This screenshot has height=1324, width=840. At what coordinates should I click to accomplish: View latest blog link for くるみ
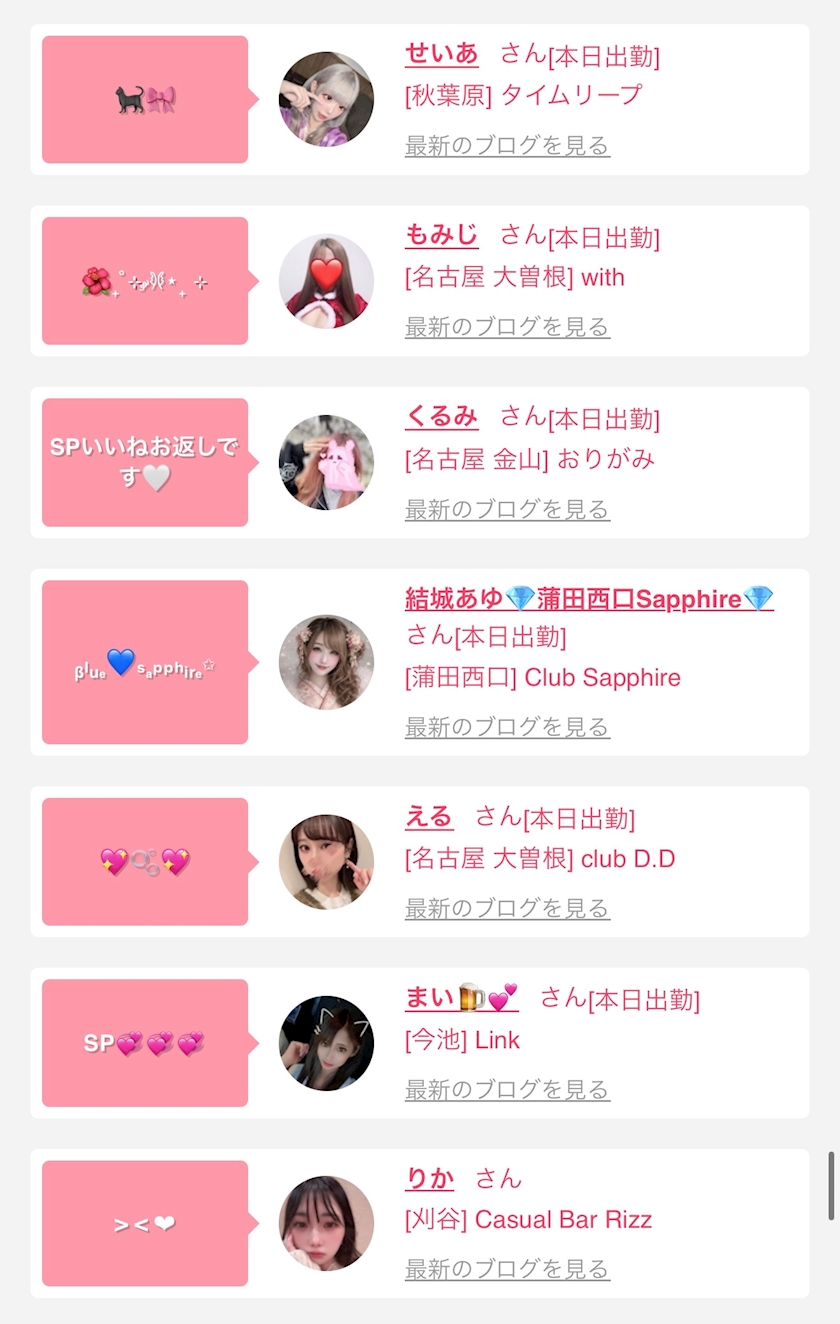[x=507, y=509]
